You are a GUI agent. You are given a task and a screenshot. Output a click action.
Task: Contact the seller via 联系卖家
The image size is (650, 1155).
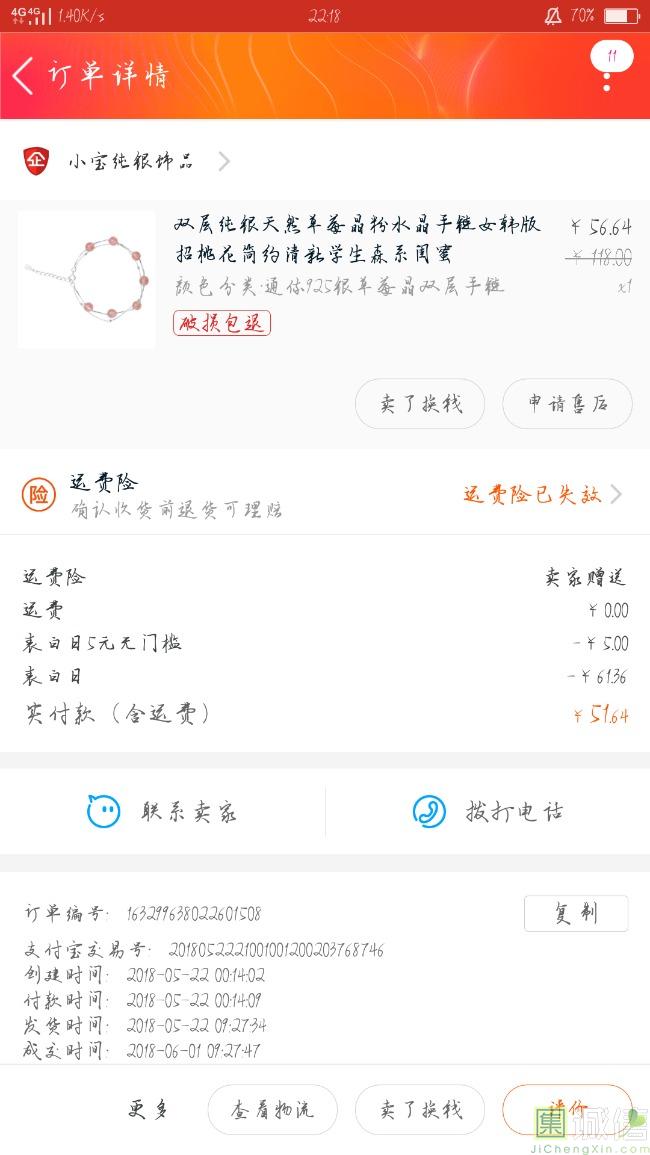coord(163,811)
